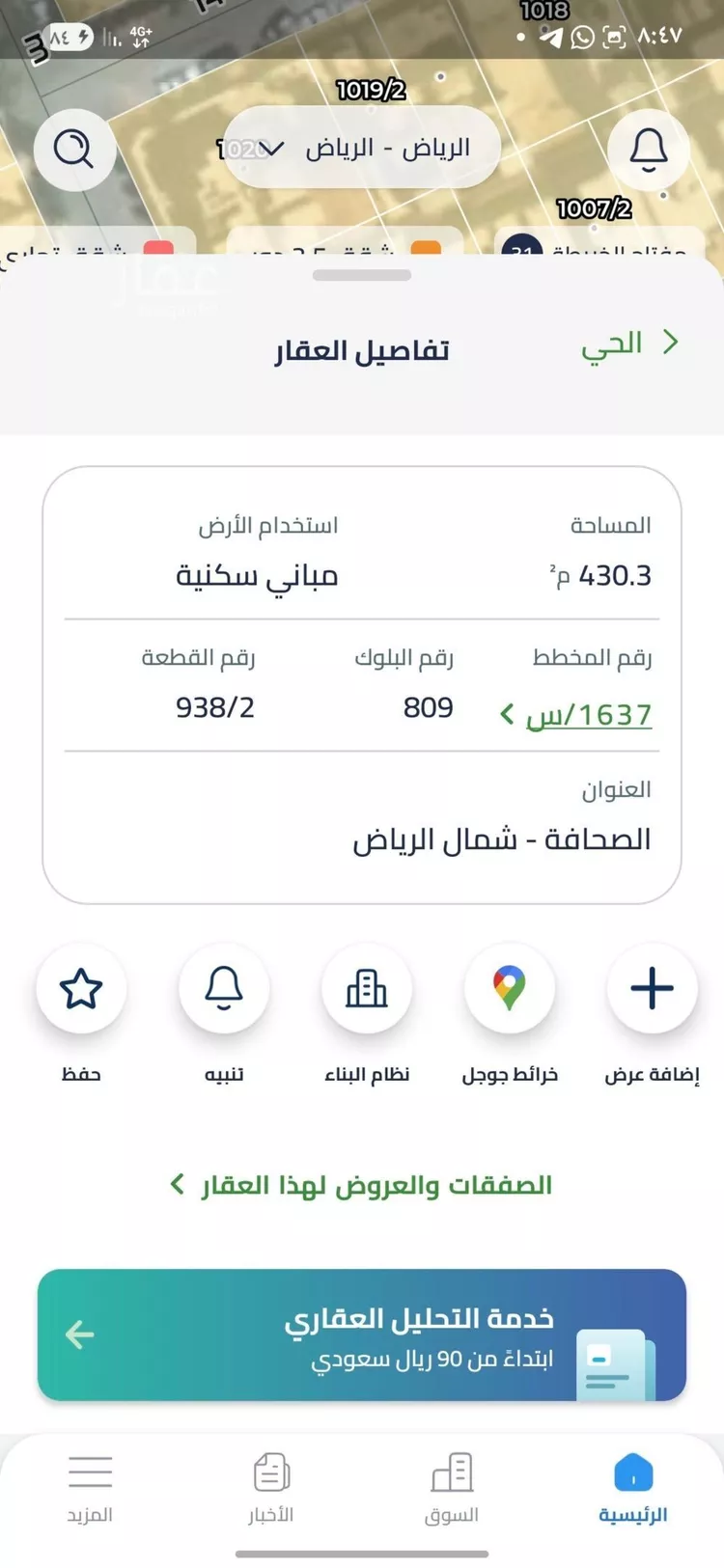This screenshot has height=1568, width=724.
Task: Open خدمة التحليل العقاري service banner
Action: point(360,1334)
